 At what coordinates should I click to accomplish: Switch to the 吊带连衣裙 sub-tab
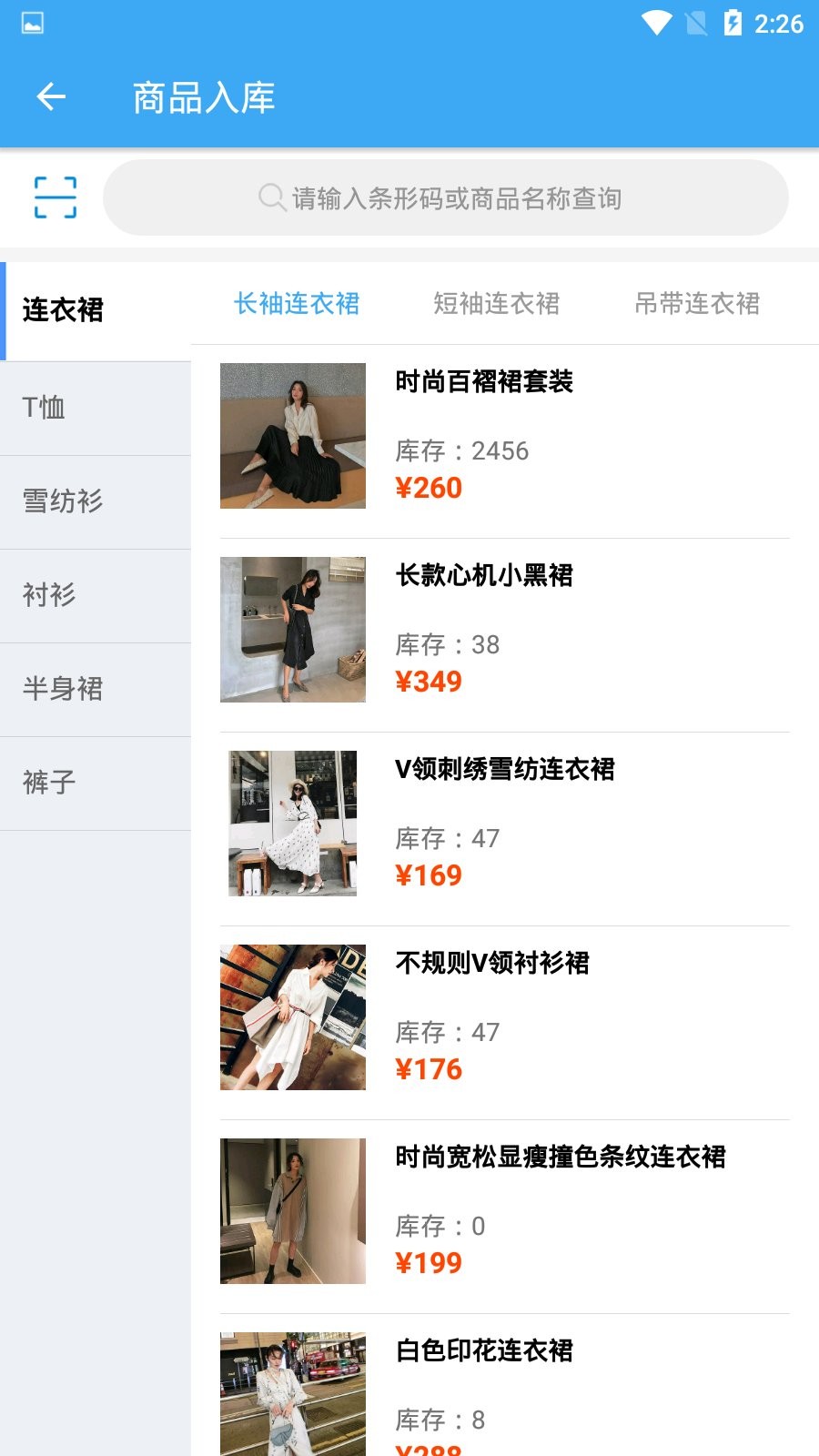[697, 304]
